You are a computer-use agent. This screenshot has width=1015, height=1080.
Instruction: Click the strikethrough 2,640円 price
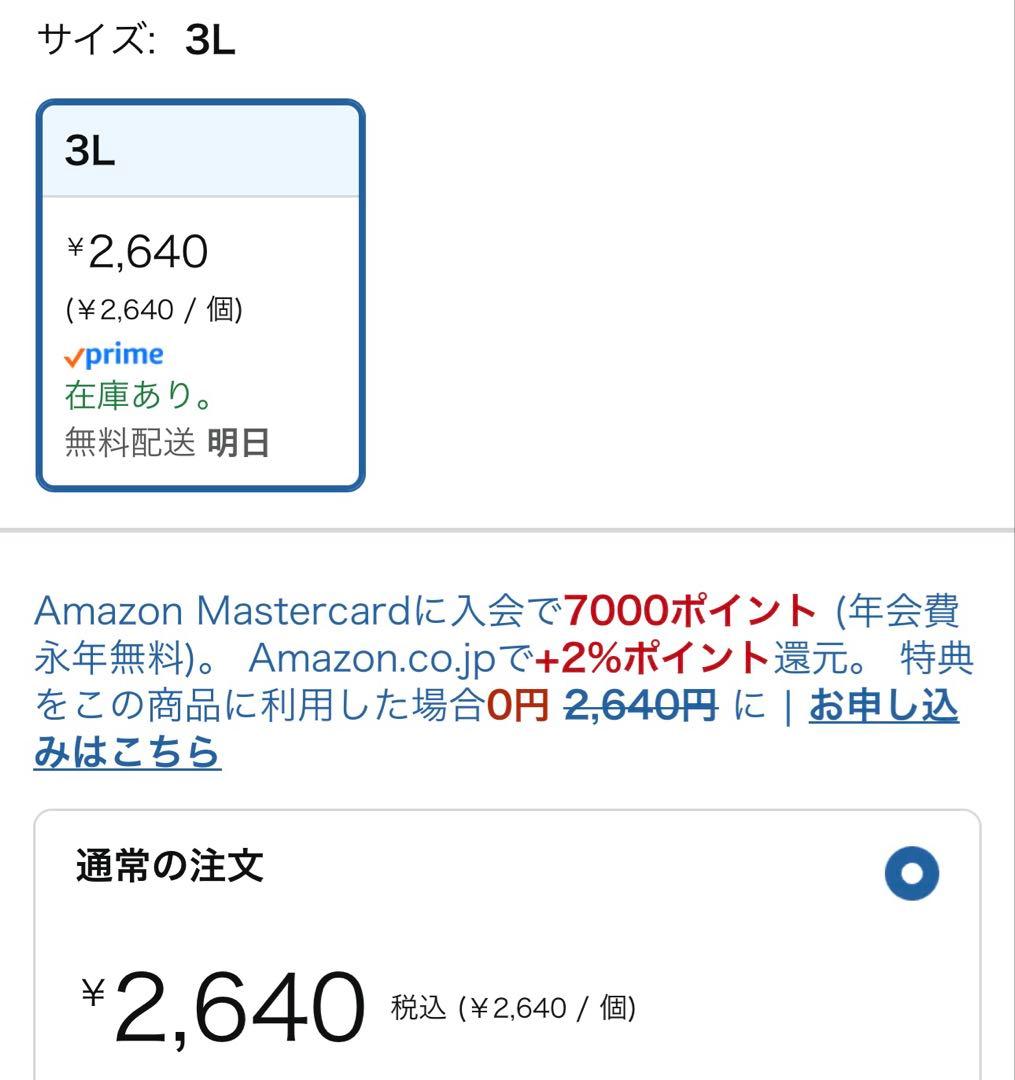639,705
